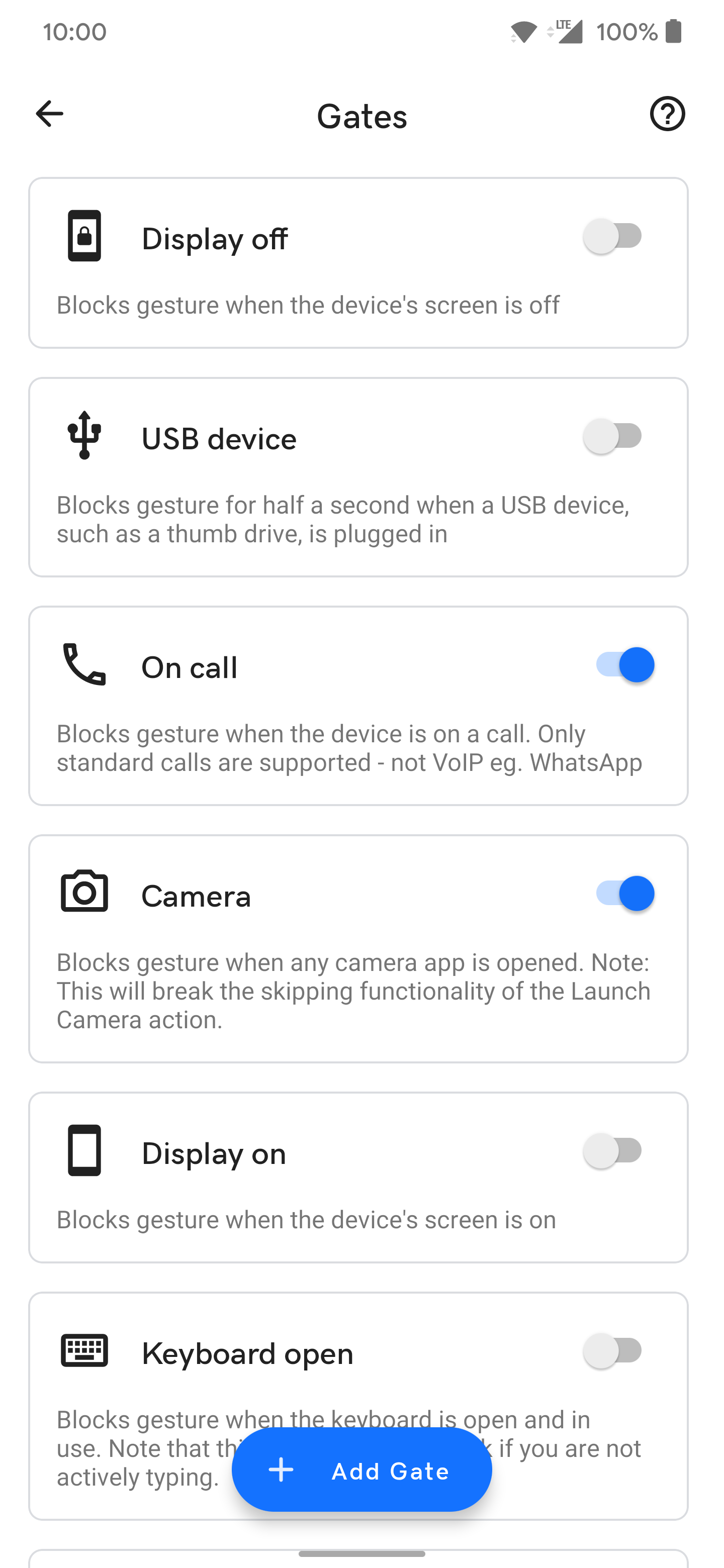This screenshot has width=724, height=1568.
Task: Switch off the Camera gate
Action: pyautogui.click(x=625, y=894)
